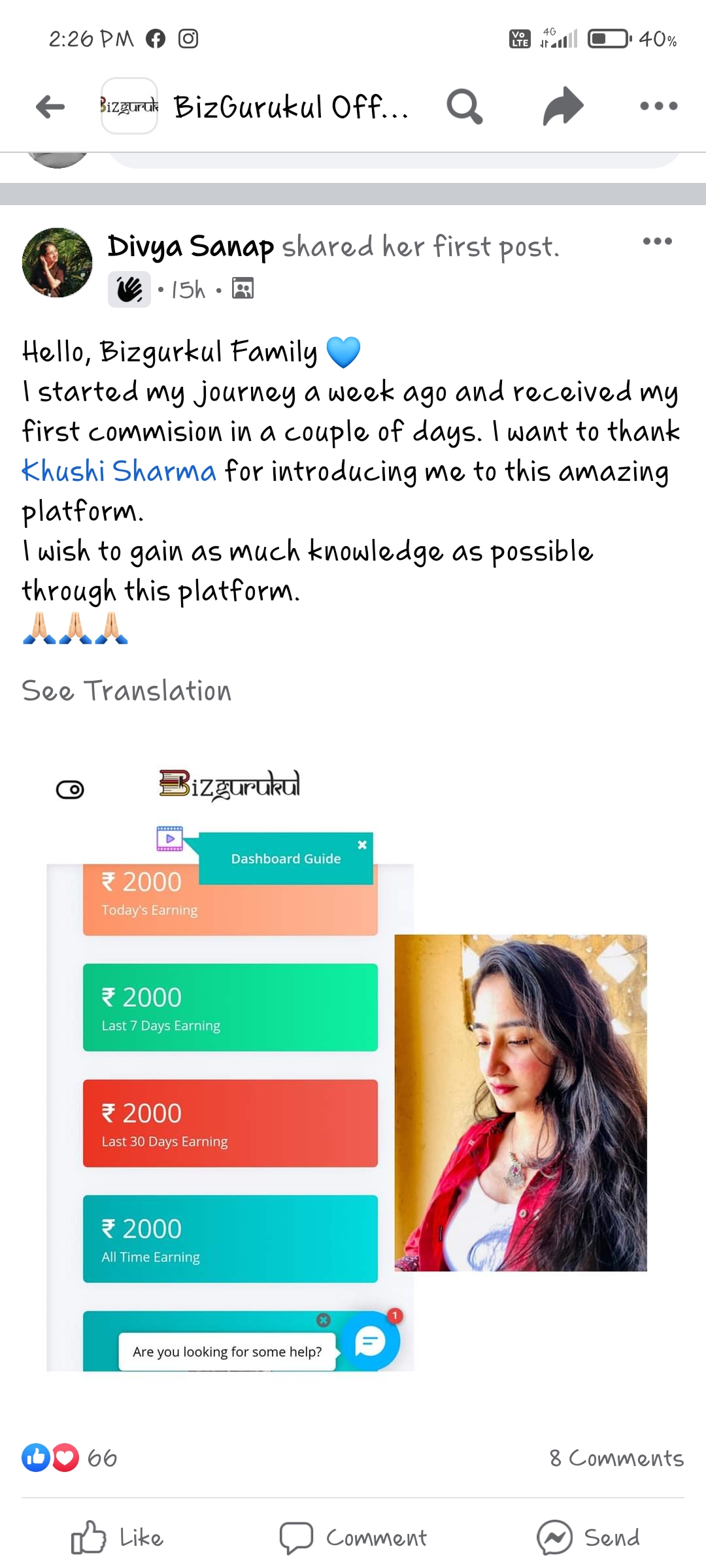706x1568 pixels.
Task: View Divya Sanap's profile picture
Action: tap(58, 263)
